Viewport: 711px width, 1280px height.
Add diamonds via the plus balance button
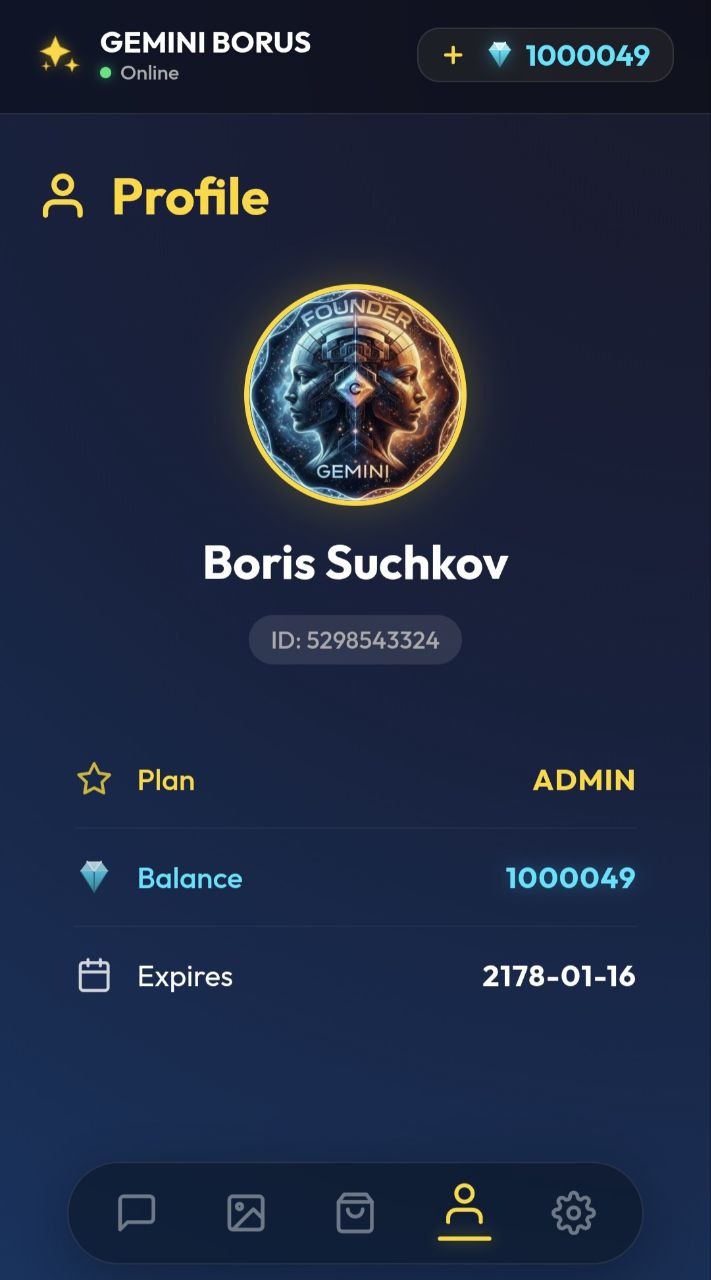point(453,55)
